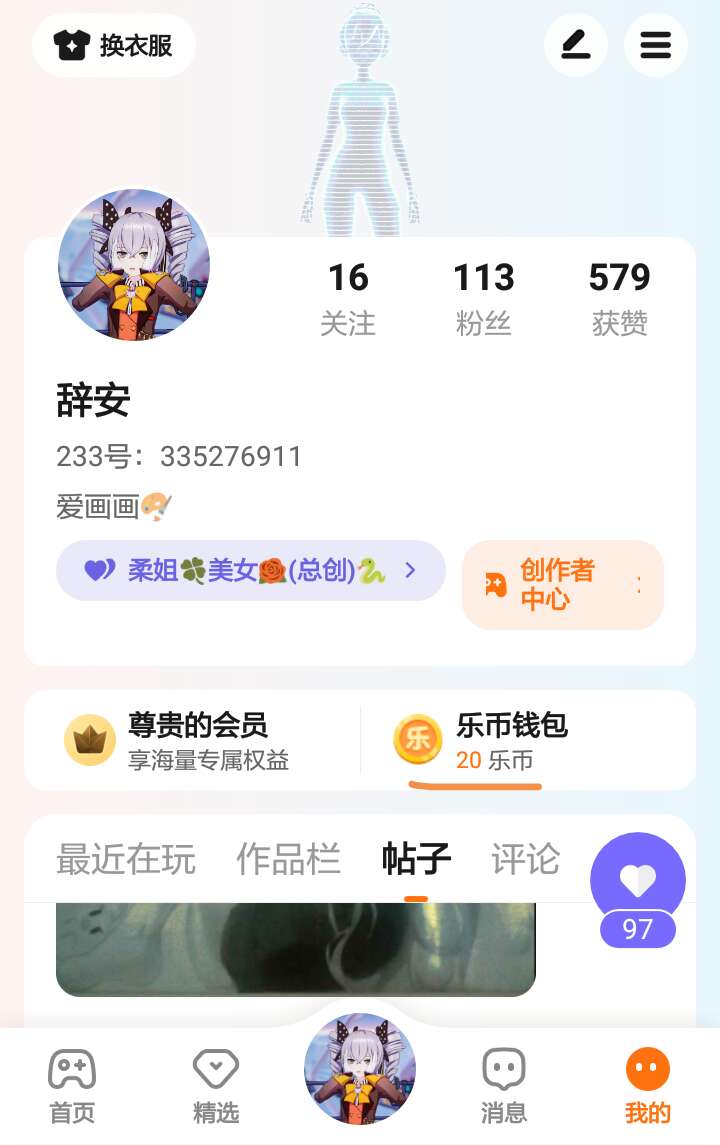This screenshot has width=720, height=1145.
Task: Switch to the 作品栏 tab
Action: (x=288, y=860)
